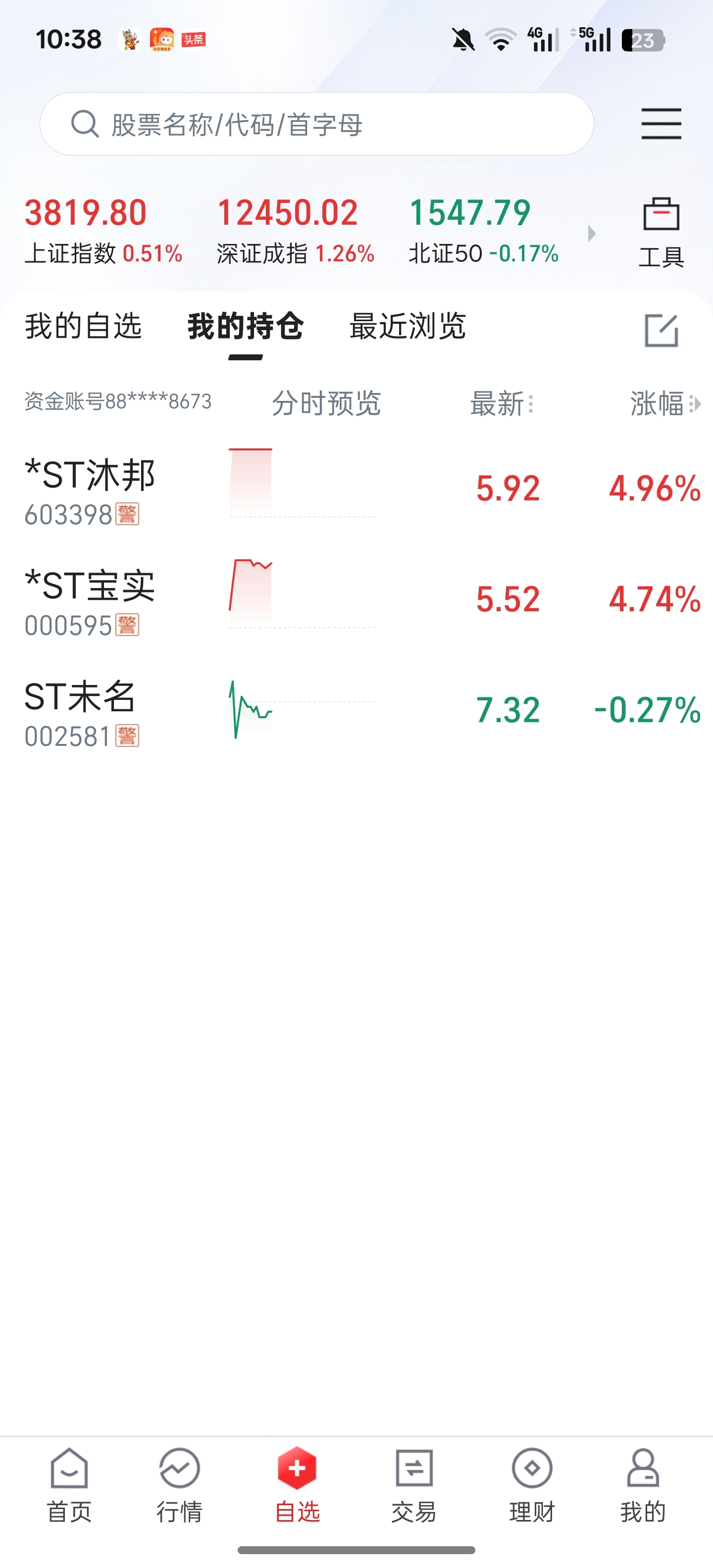This screenshot has width=713, height=1568.
Task: Expand more indices with the arrow
Action: (591, 233)
